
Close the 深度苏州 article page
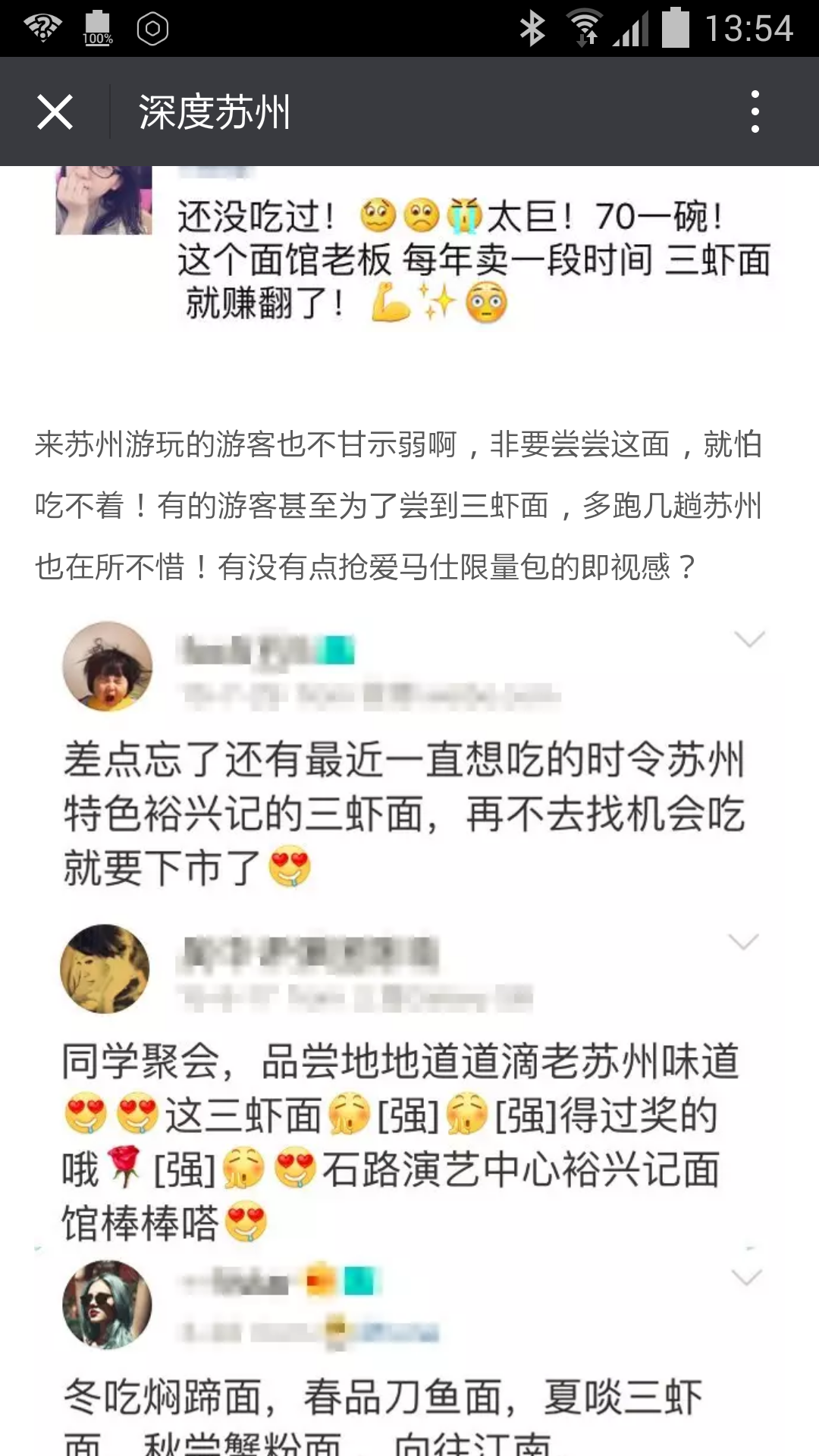tap(55, 112)
